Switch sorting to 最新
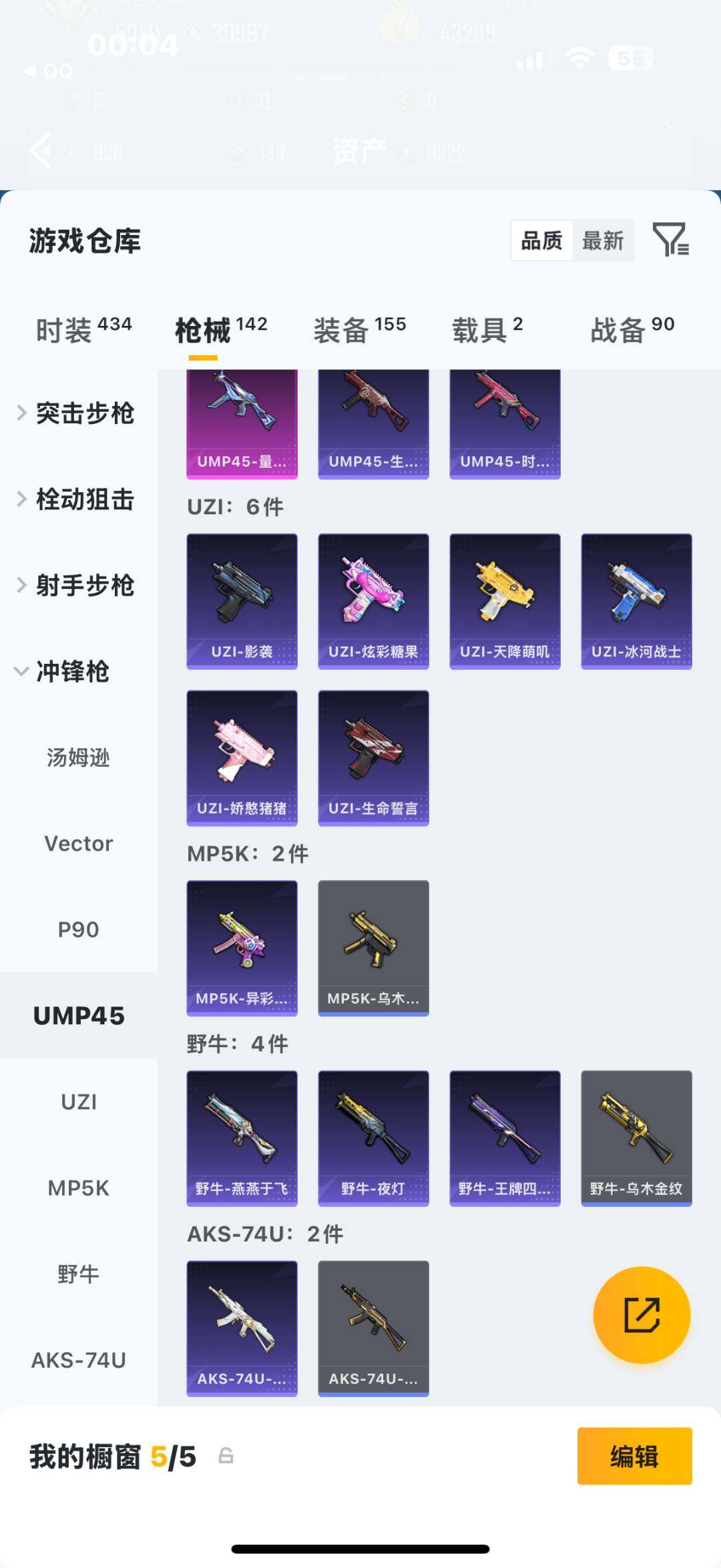721x1568 pixels. (x=602, y=241)
